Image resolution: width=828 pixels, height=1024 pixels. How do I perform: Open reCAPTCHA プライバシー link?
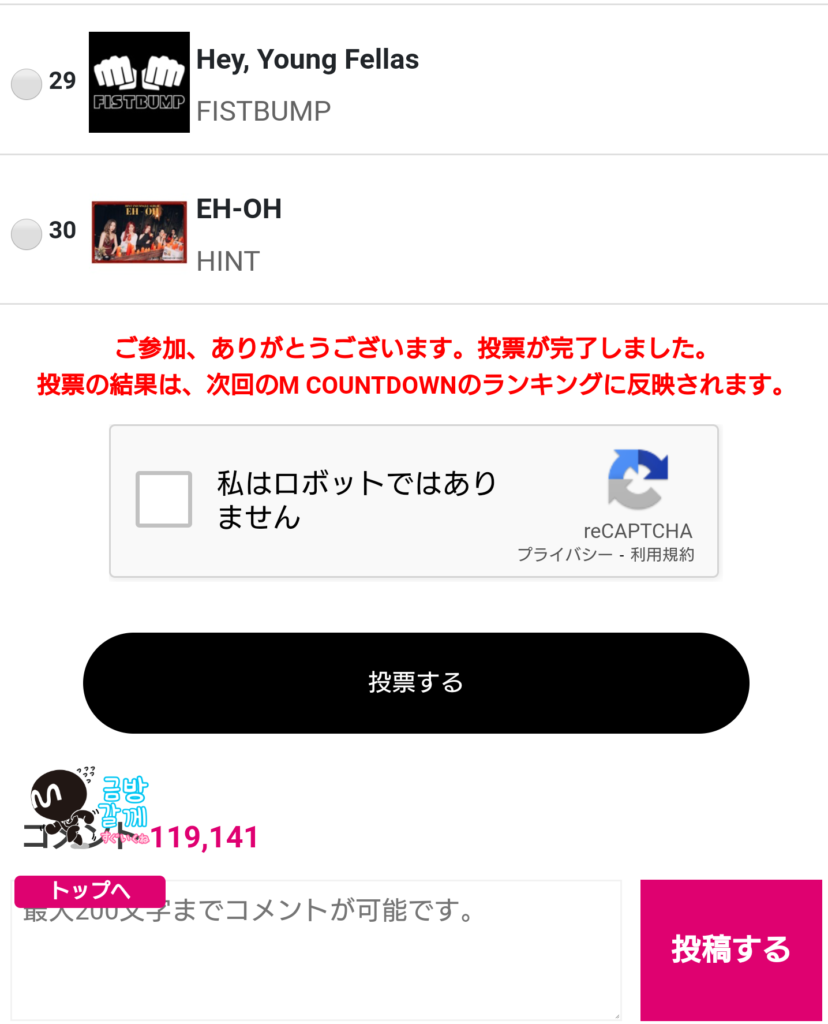(x=564, y=555)
